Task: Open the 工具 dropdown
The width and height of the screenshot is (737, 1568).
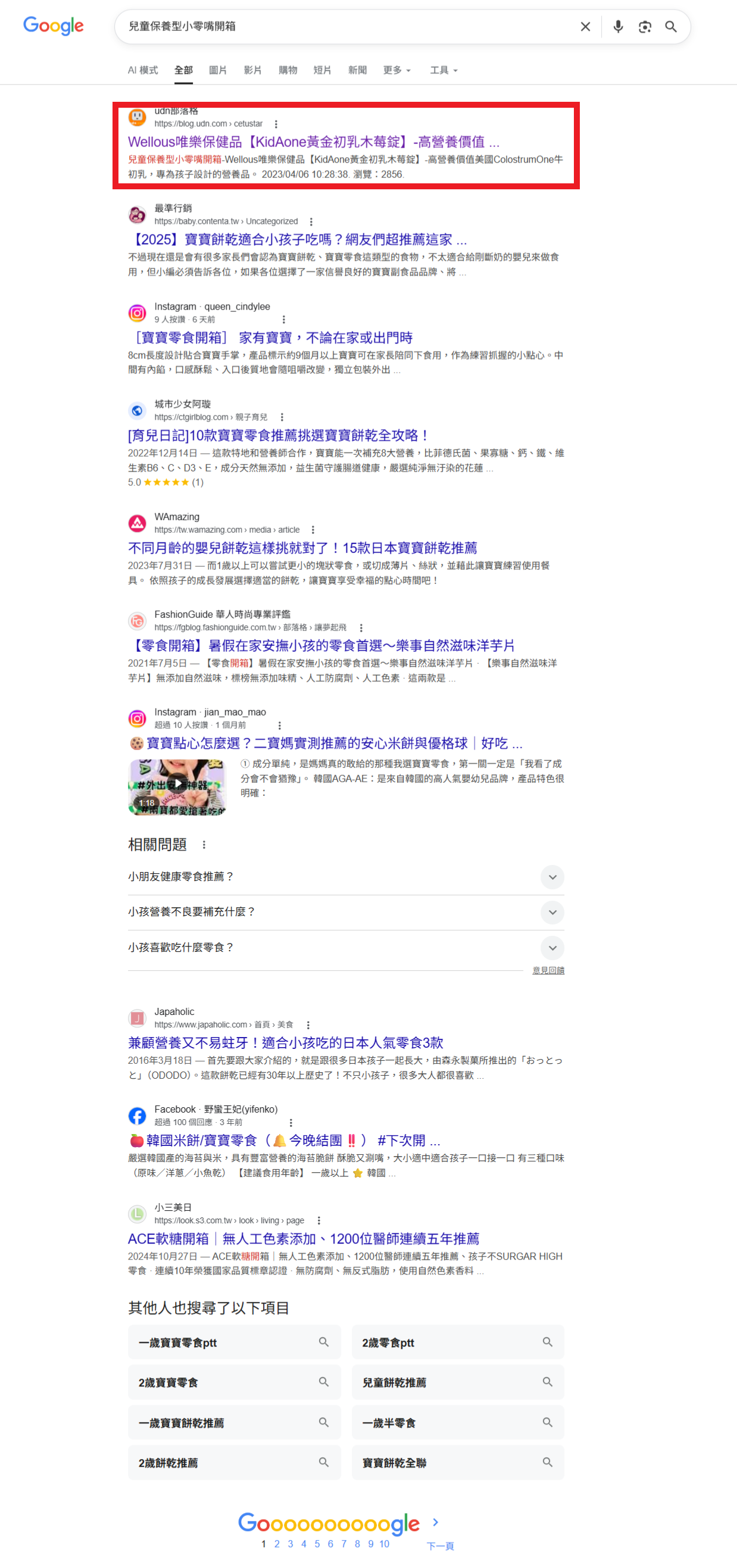Action: click(x=443, y=70)
